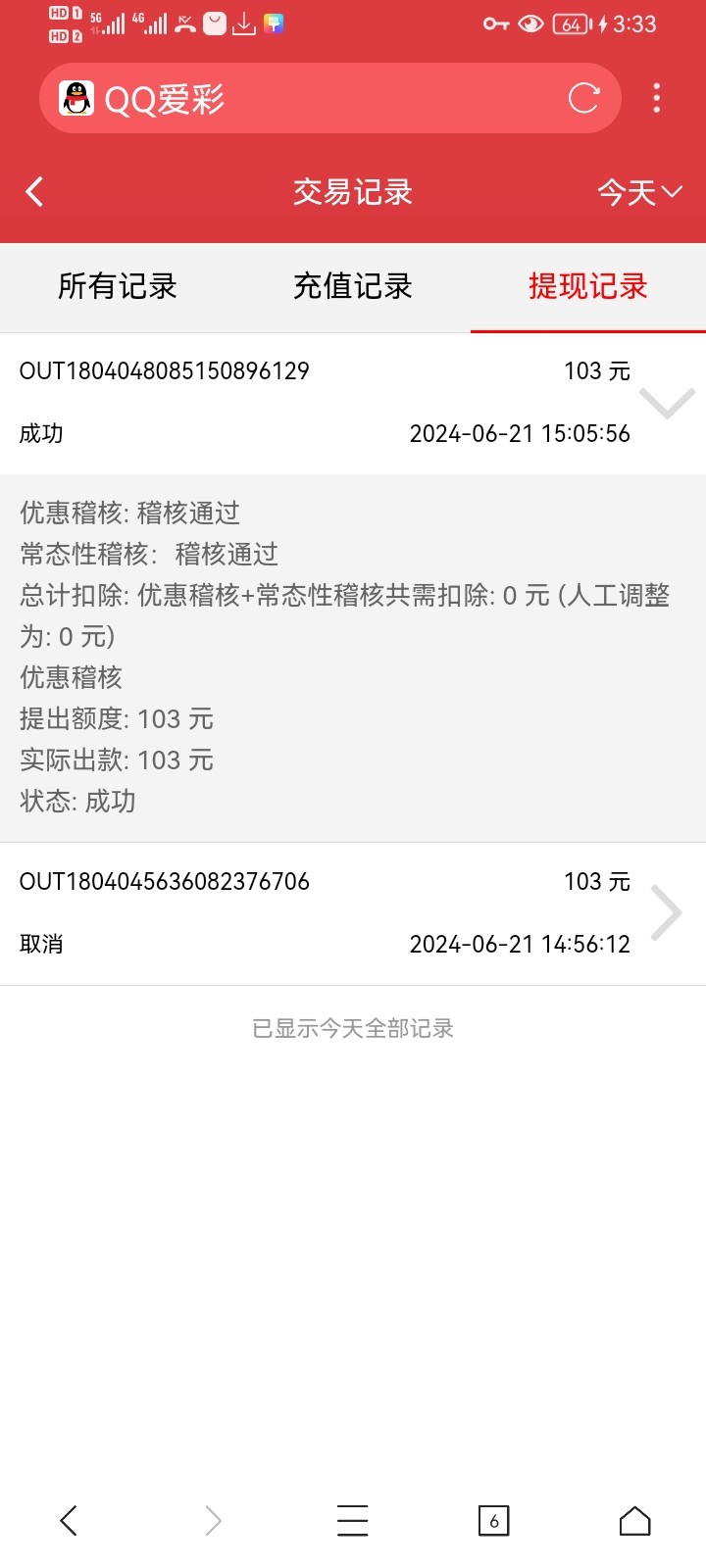The height and width of the screenshot is (1568, 706).
Task: Select the 提现记录 tab
Action: [588, 286]
